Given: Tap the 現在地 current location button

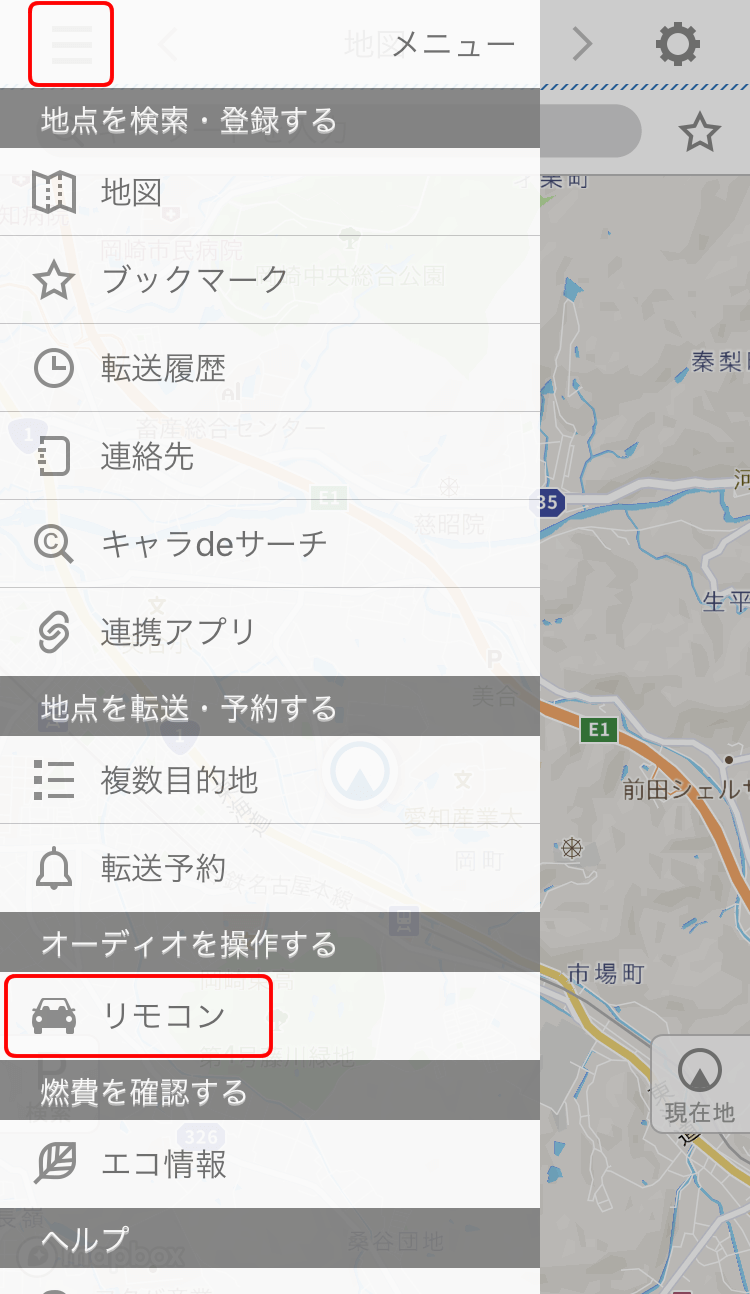Looking at the screenshot, I should tap(699, 1085).
